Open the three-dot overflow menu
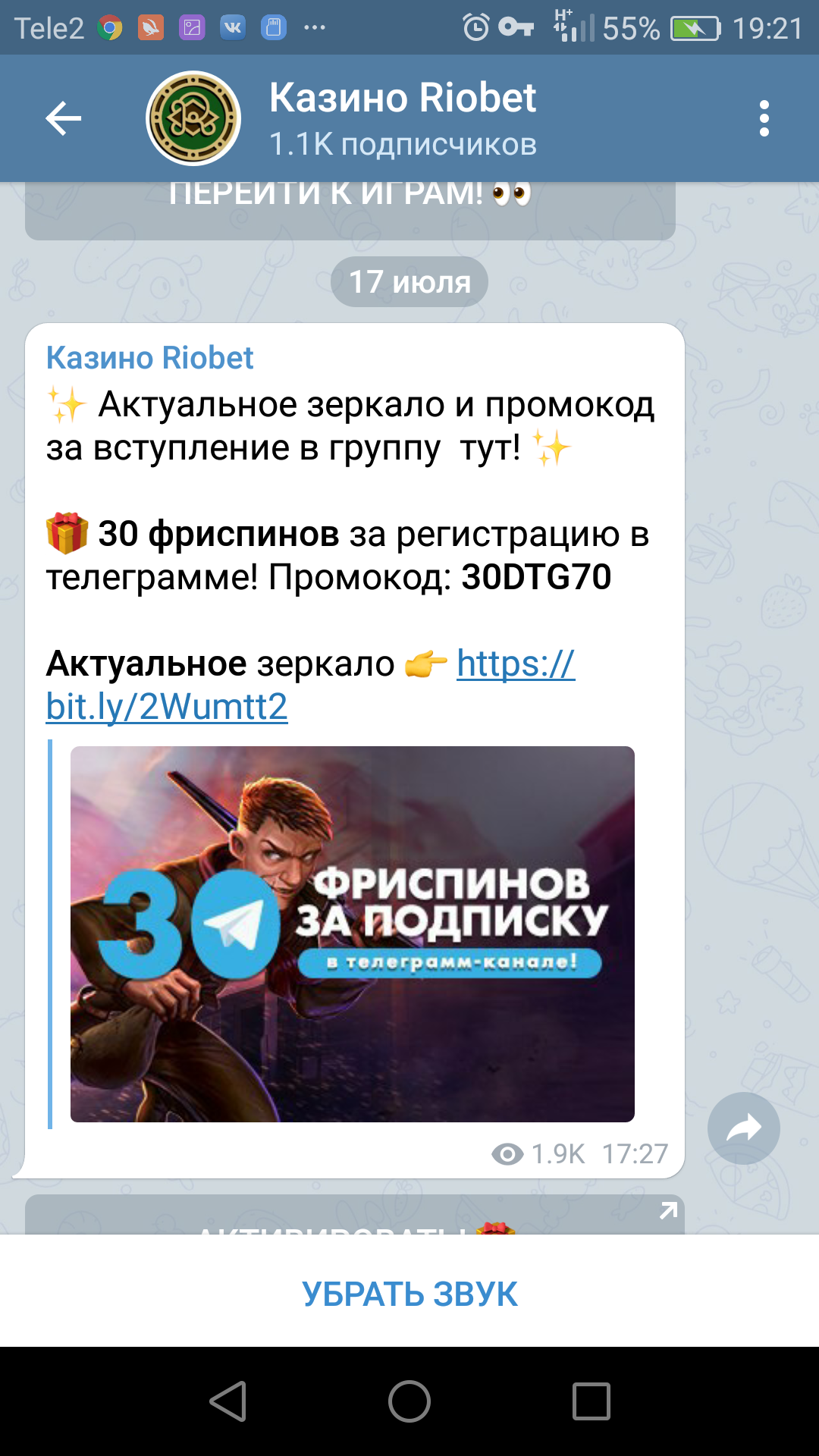 764,118
